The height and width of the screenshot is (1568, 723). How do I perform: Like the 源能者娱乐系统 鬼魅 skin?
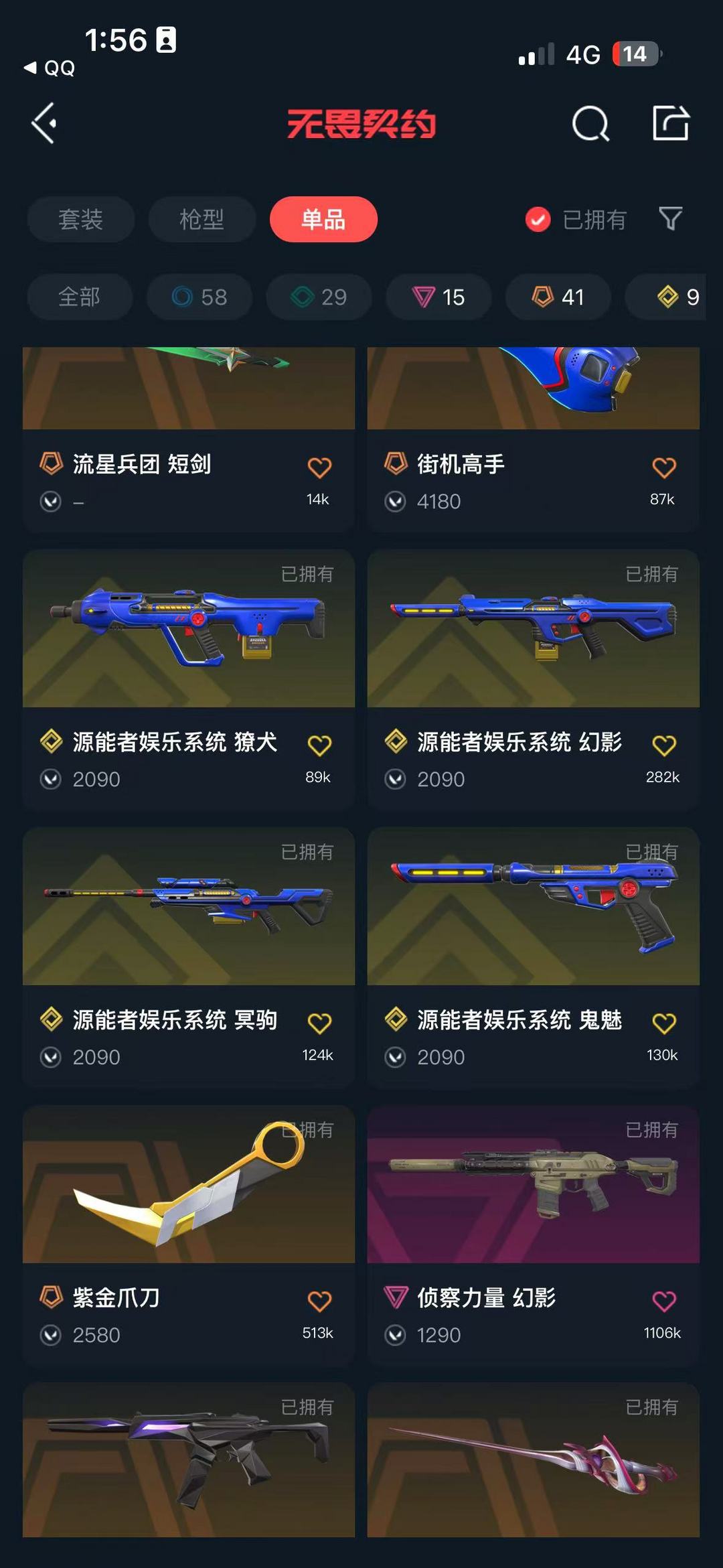pos(664,1023)
